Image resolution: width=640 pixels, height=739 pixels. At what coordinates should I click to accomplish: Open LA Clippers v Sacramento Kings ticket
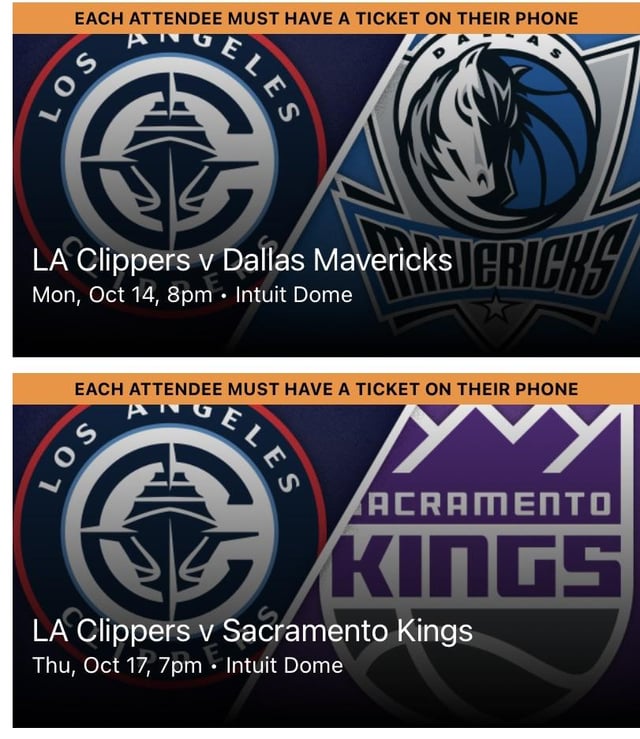tap(252, 632)
